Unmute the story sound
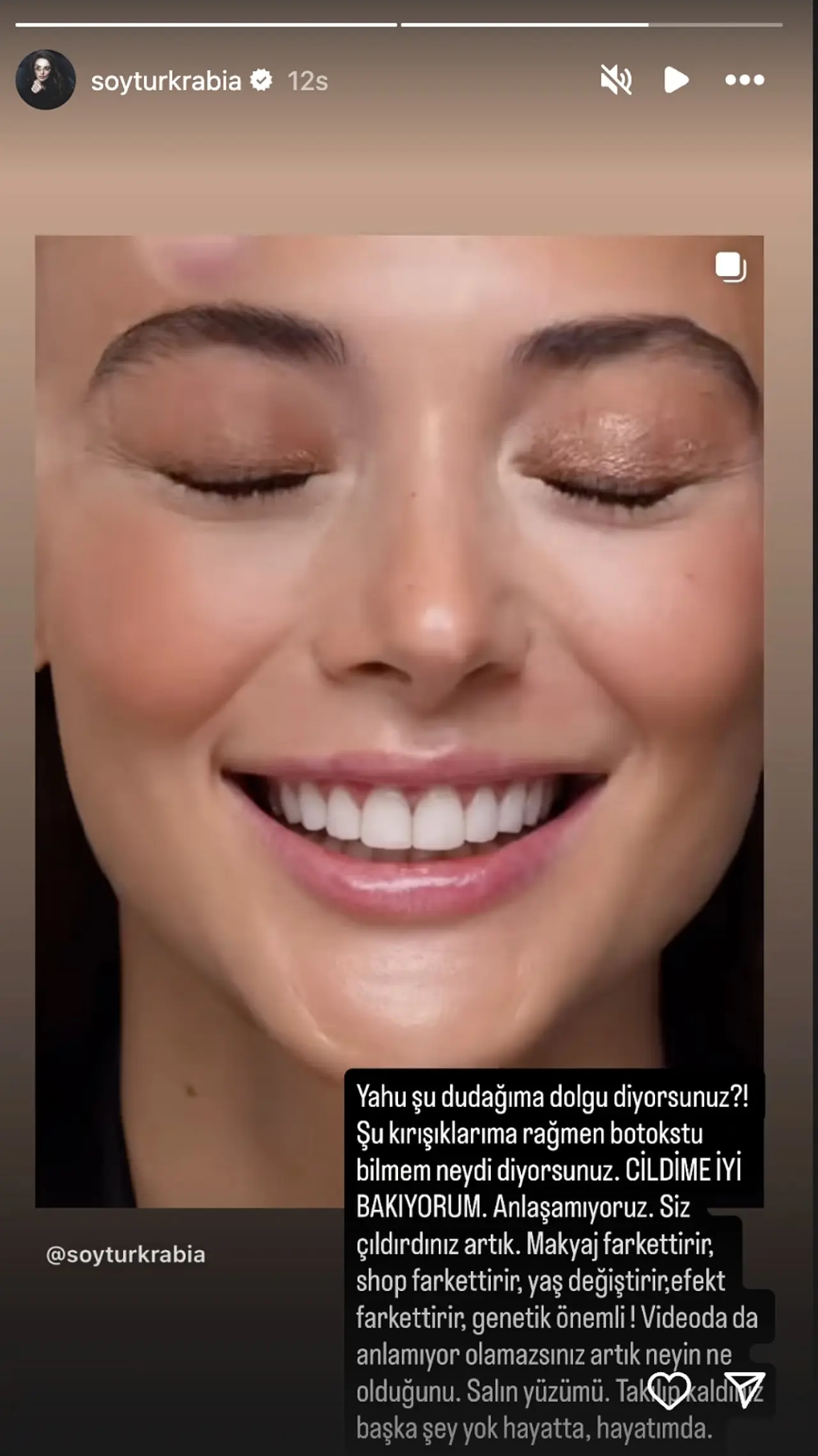The width and height of the screenshot is (818, 1456). [x=616, y=81]
